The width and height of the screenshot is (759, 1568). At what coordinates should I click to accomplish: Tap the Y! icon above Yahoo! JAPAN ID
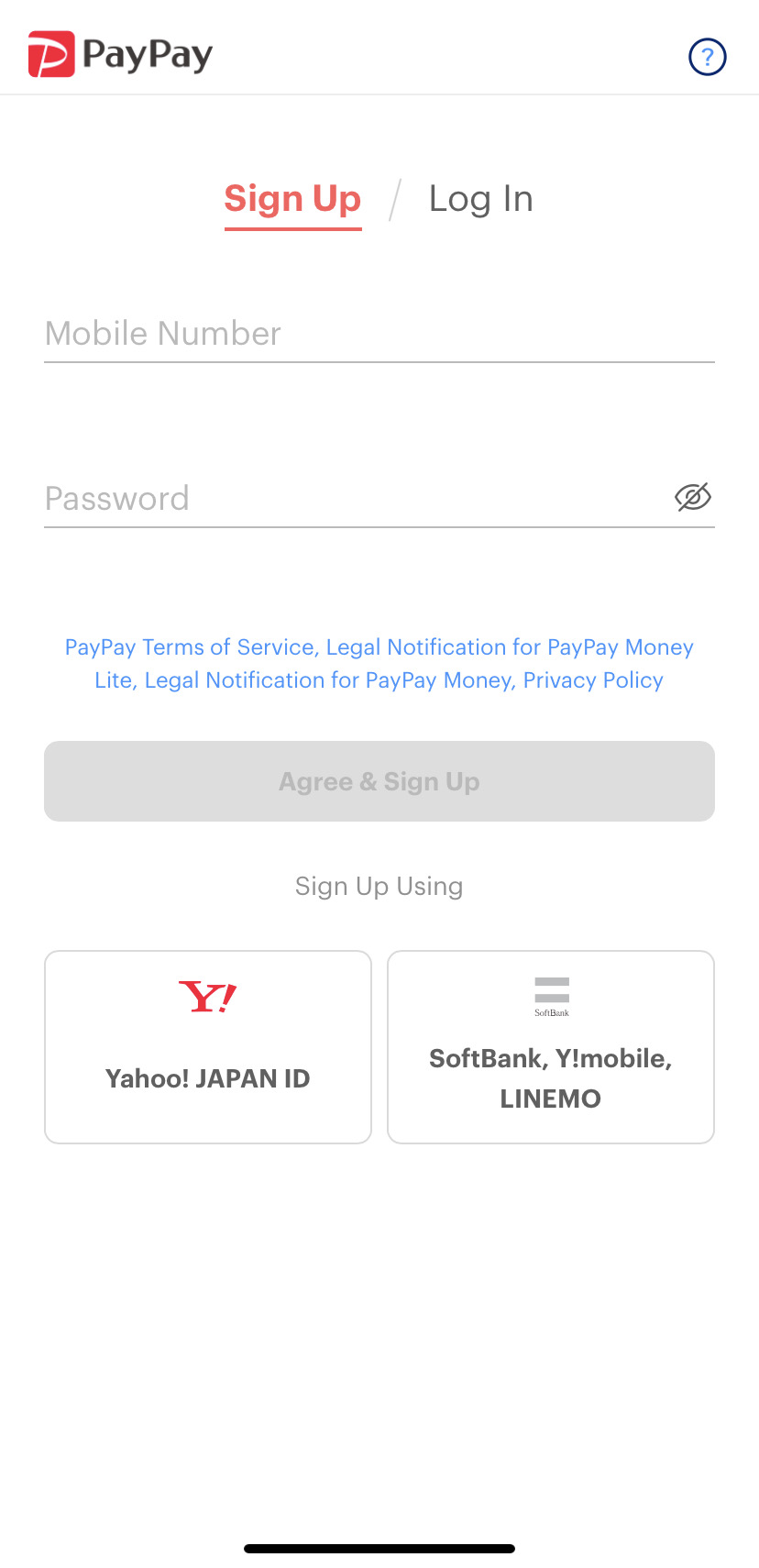tap(207, 996)
